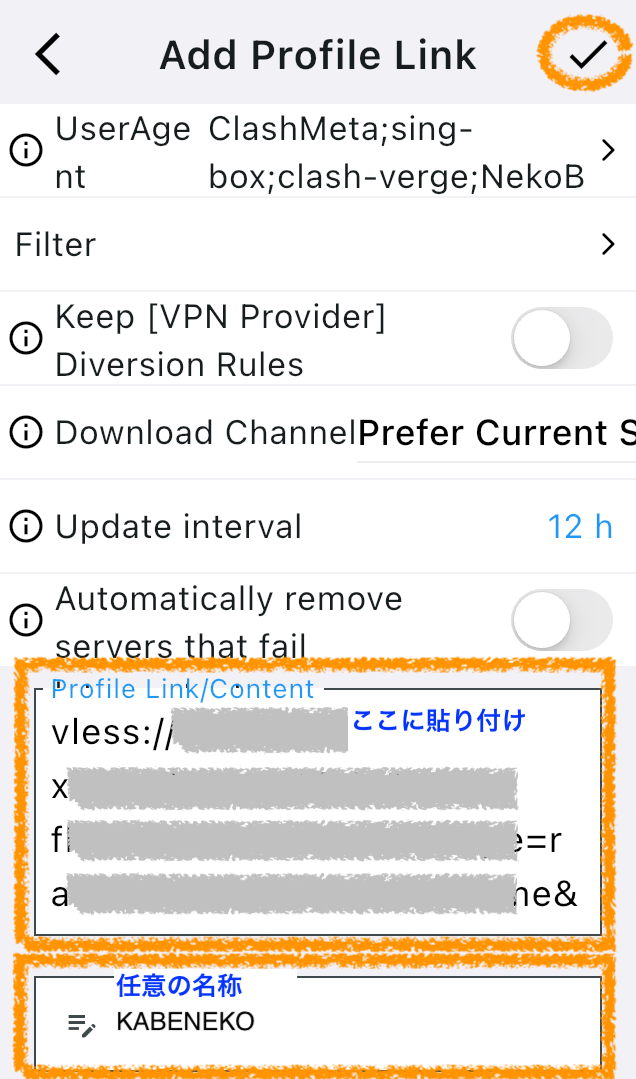Show info for Update interval
The width and height of the screenshot is (636, 1079).
click(x=26, y=527)
